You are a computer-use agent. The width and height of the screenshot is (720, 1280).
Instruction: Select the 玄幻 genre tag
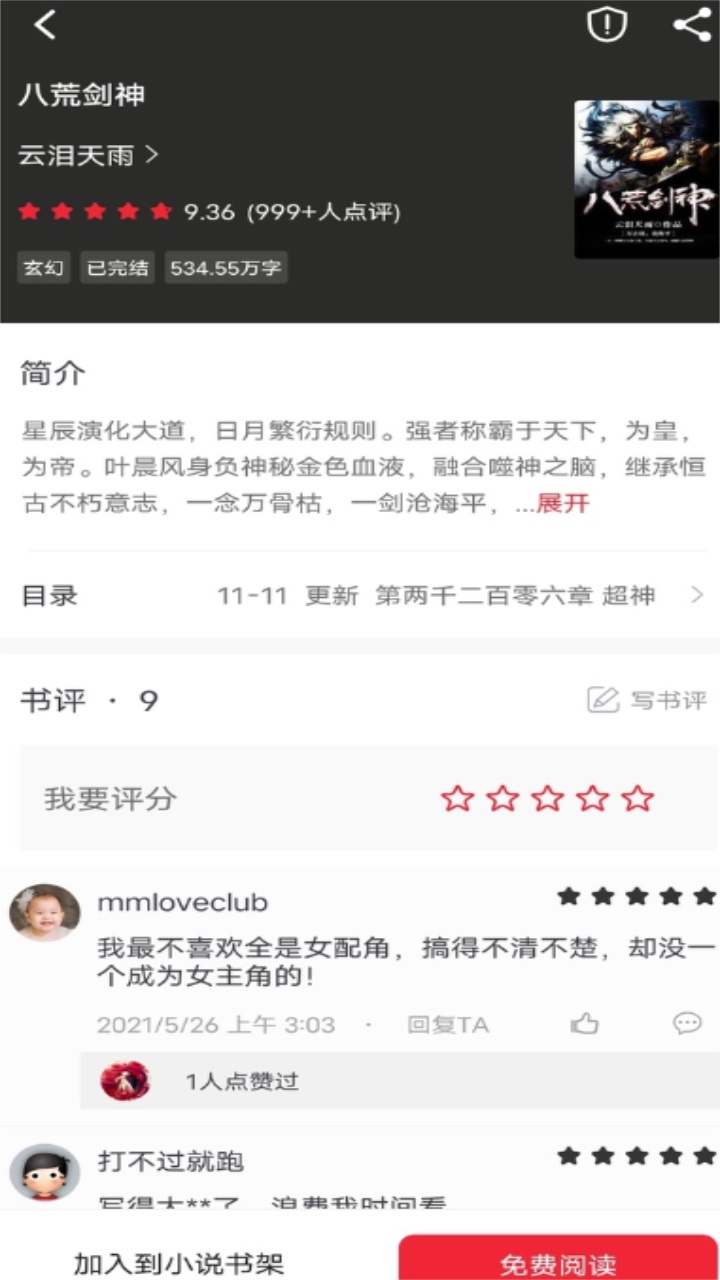pyautogui.click(x=44, y=268)
